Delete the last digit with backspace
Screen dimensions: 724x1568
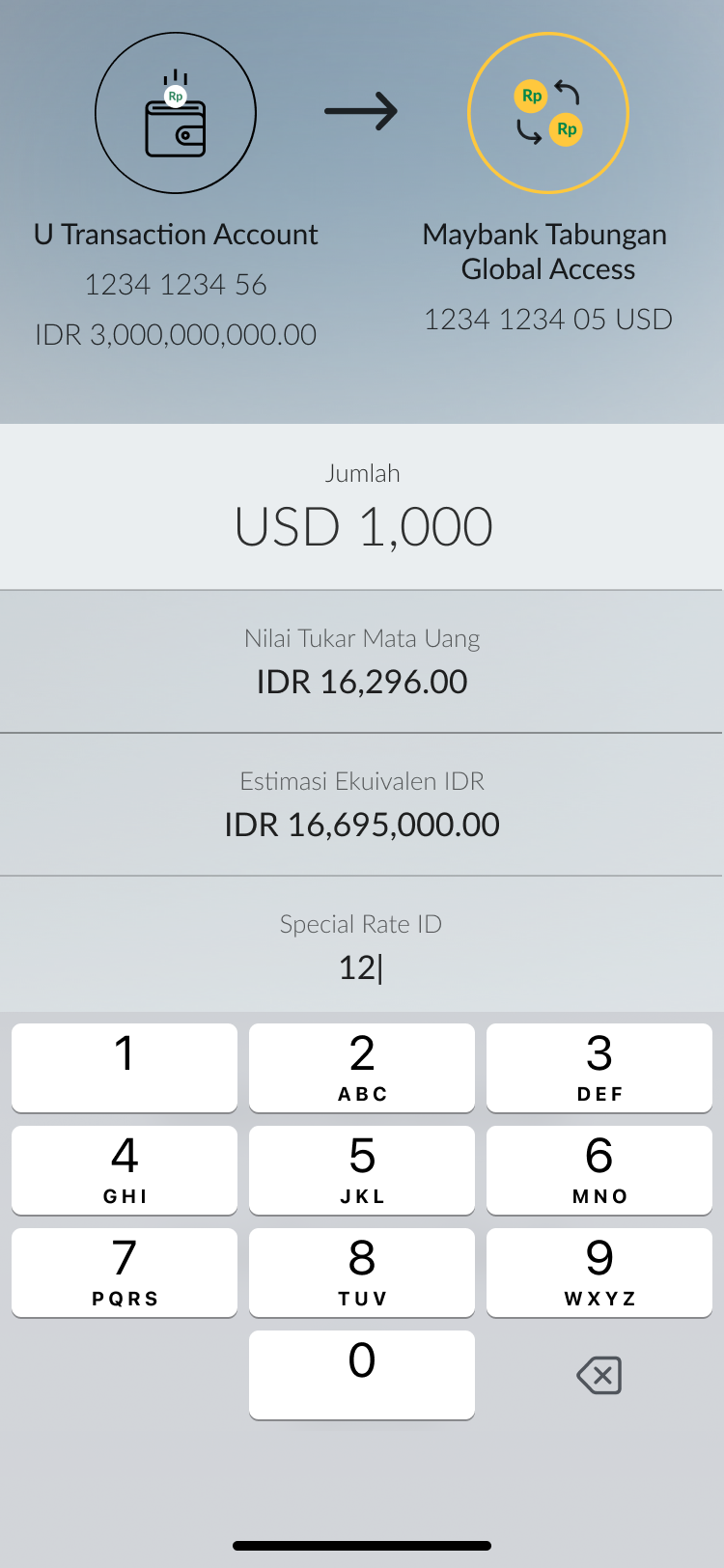(x=599, y=1375)
